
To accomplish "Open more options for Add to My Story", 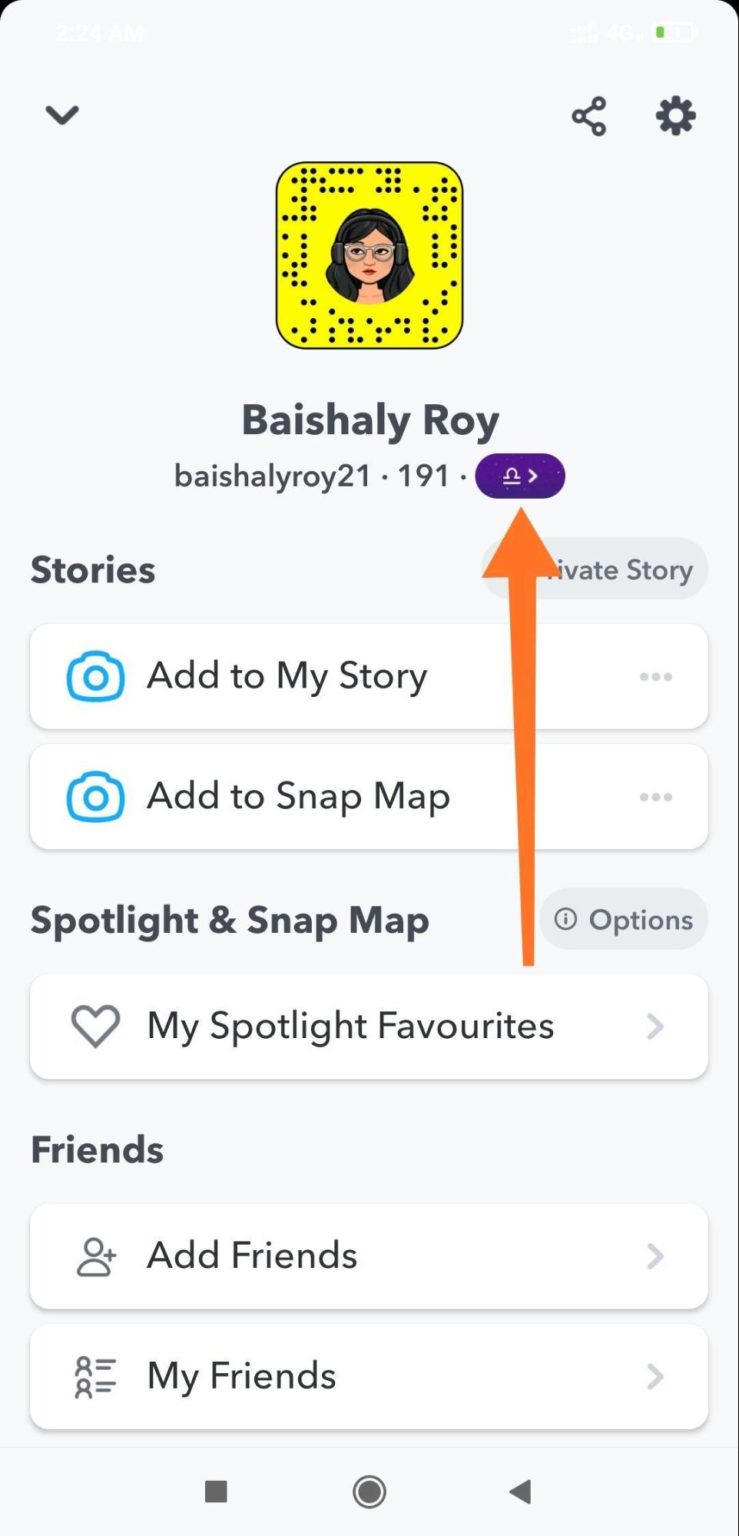I will point(655,677).
